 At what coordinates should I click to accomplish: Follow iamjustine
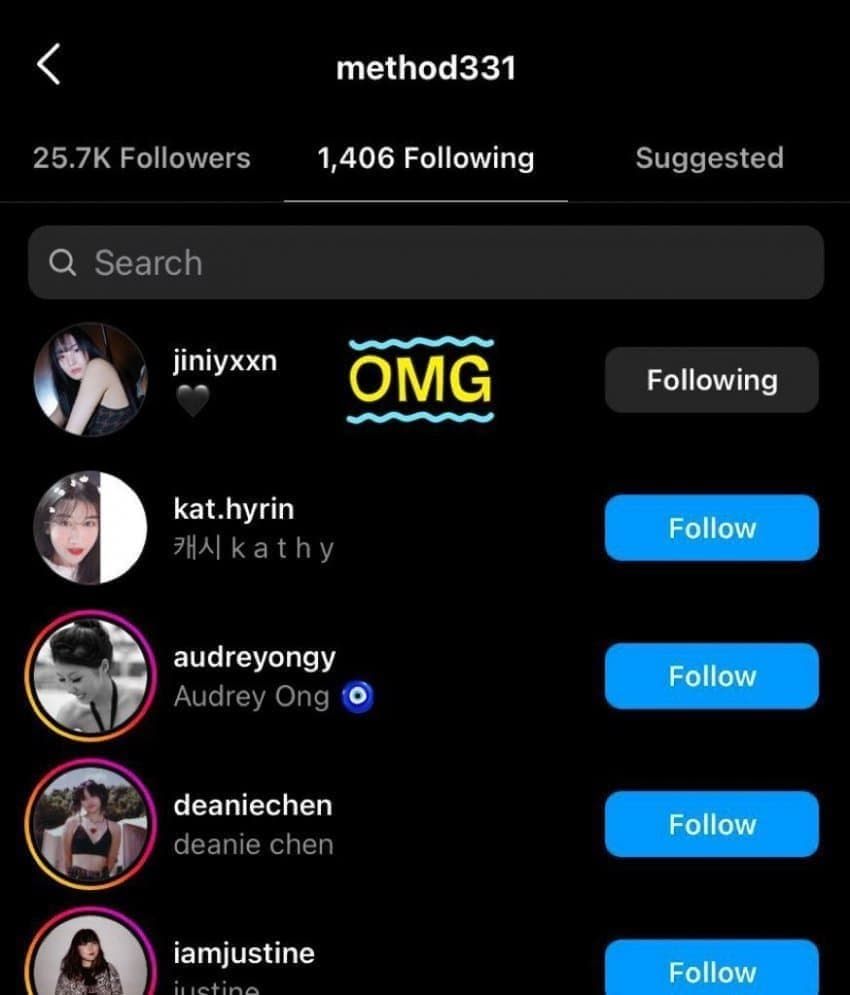pyautogui.click(x=711, y=970)
